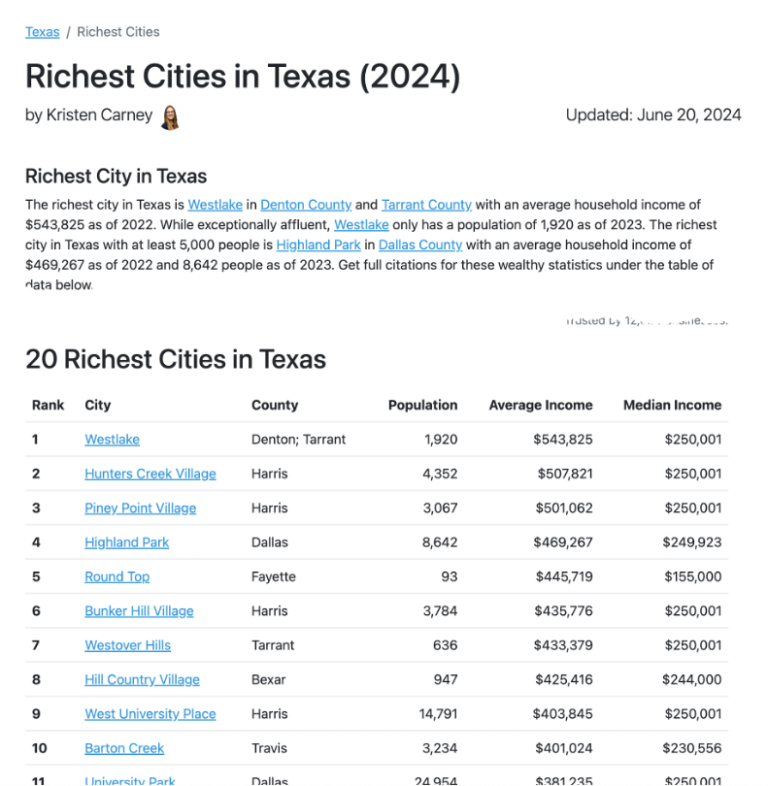Open the Westover Hills link
This screenshot has height=786, width=768.
pyautogui.click(x=127, y=645)
